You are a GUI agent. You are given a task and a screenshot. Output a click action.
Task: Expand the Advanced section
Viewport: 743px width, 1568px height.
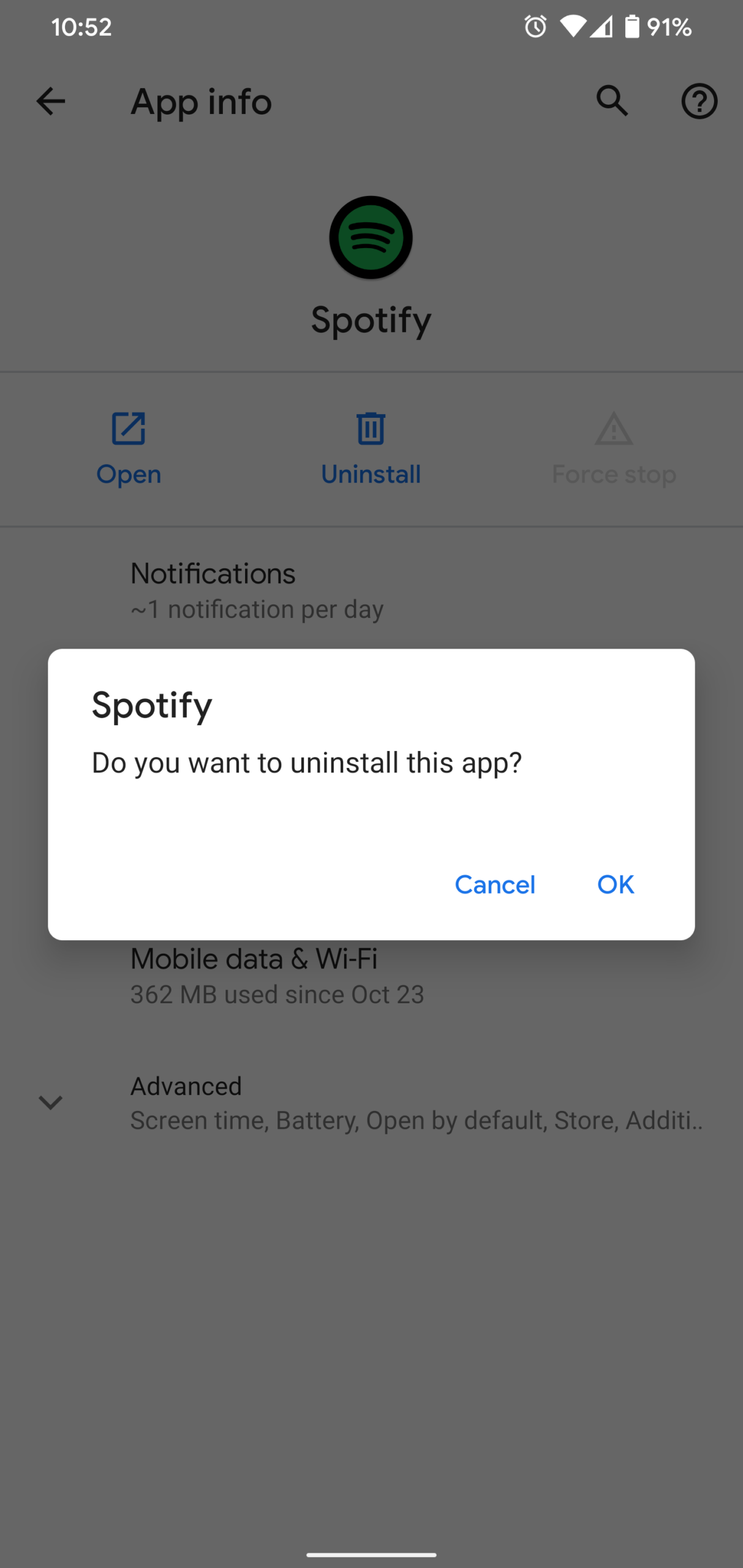[371, 1102]
